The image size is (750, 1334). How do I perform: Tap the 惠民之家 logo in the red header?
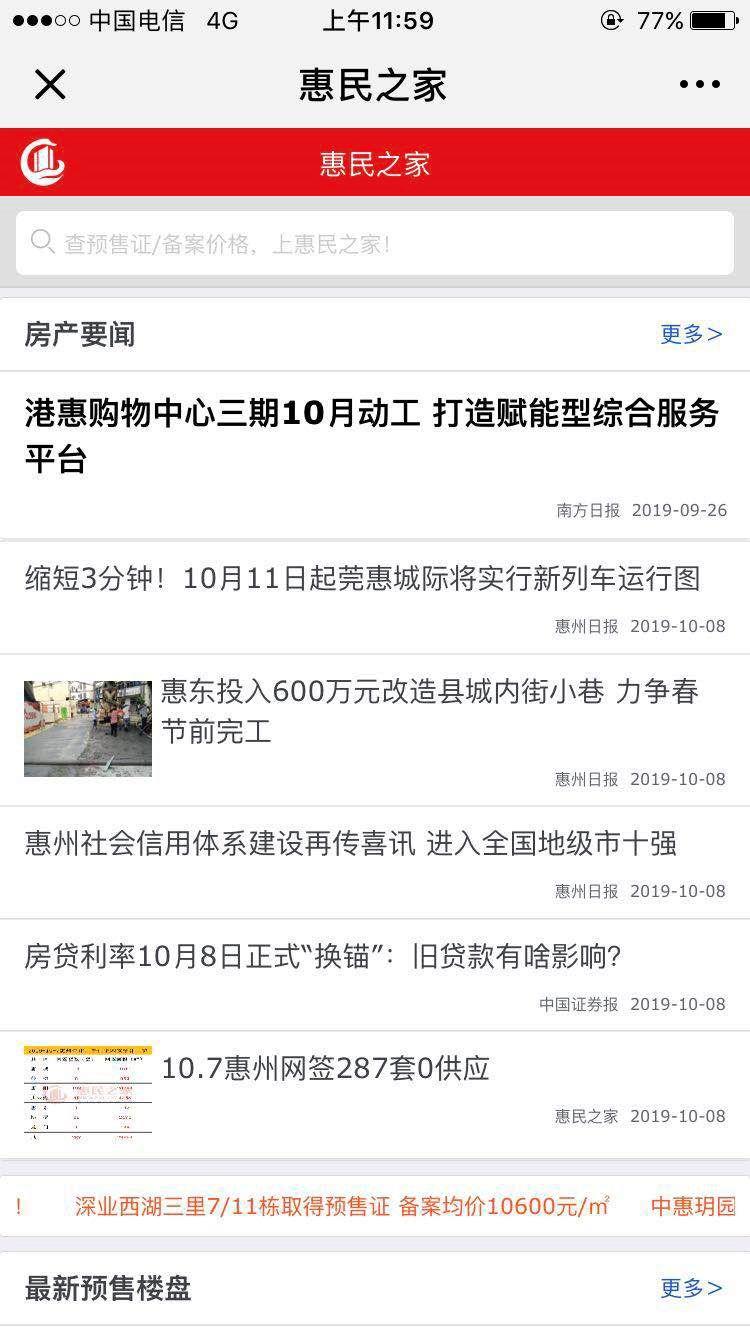[x=43, y=162]
